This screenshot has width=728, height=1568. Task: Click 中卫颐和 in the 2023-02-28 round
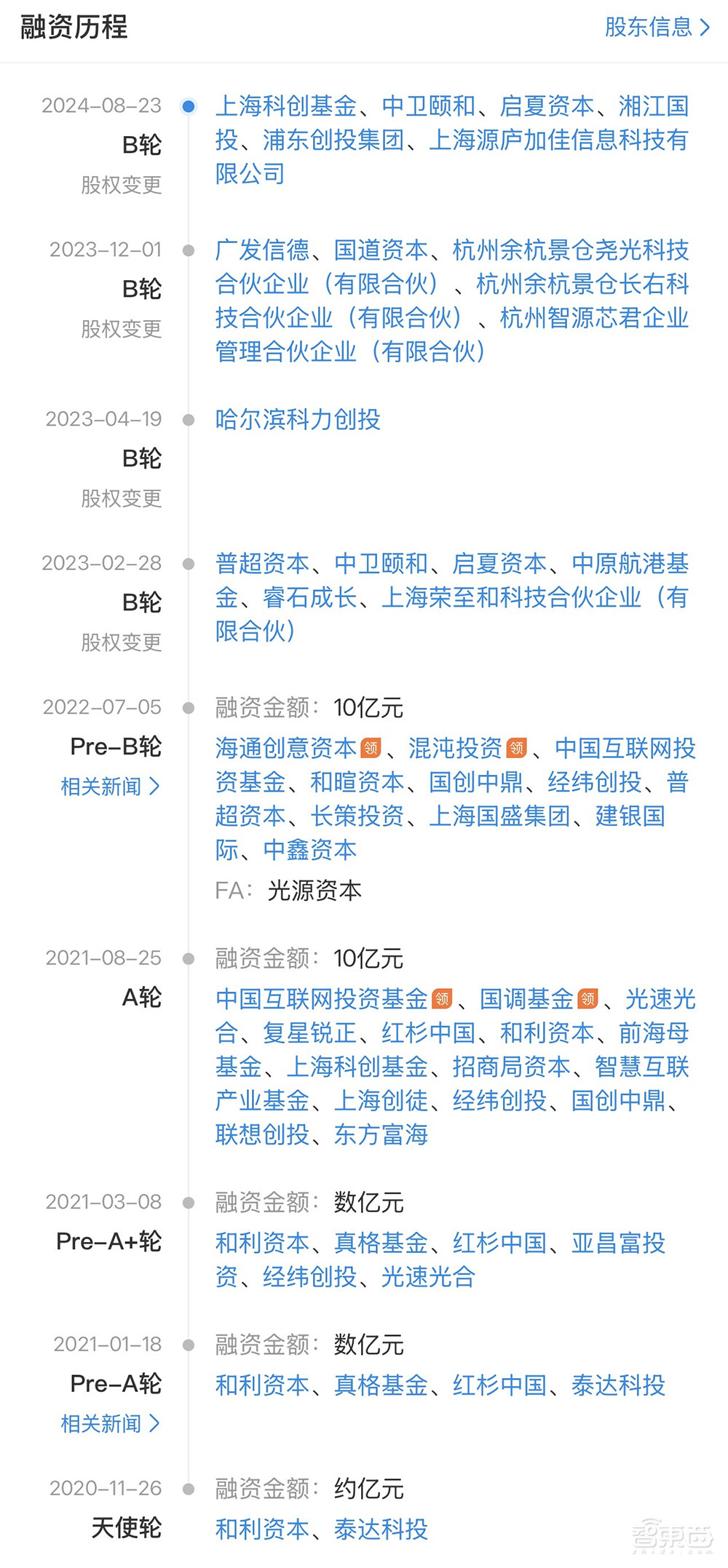click(377, 564)
